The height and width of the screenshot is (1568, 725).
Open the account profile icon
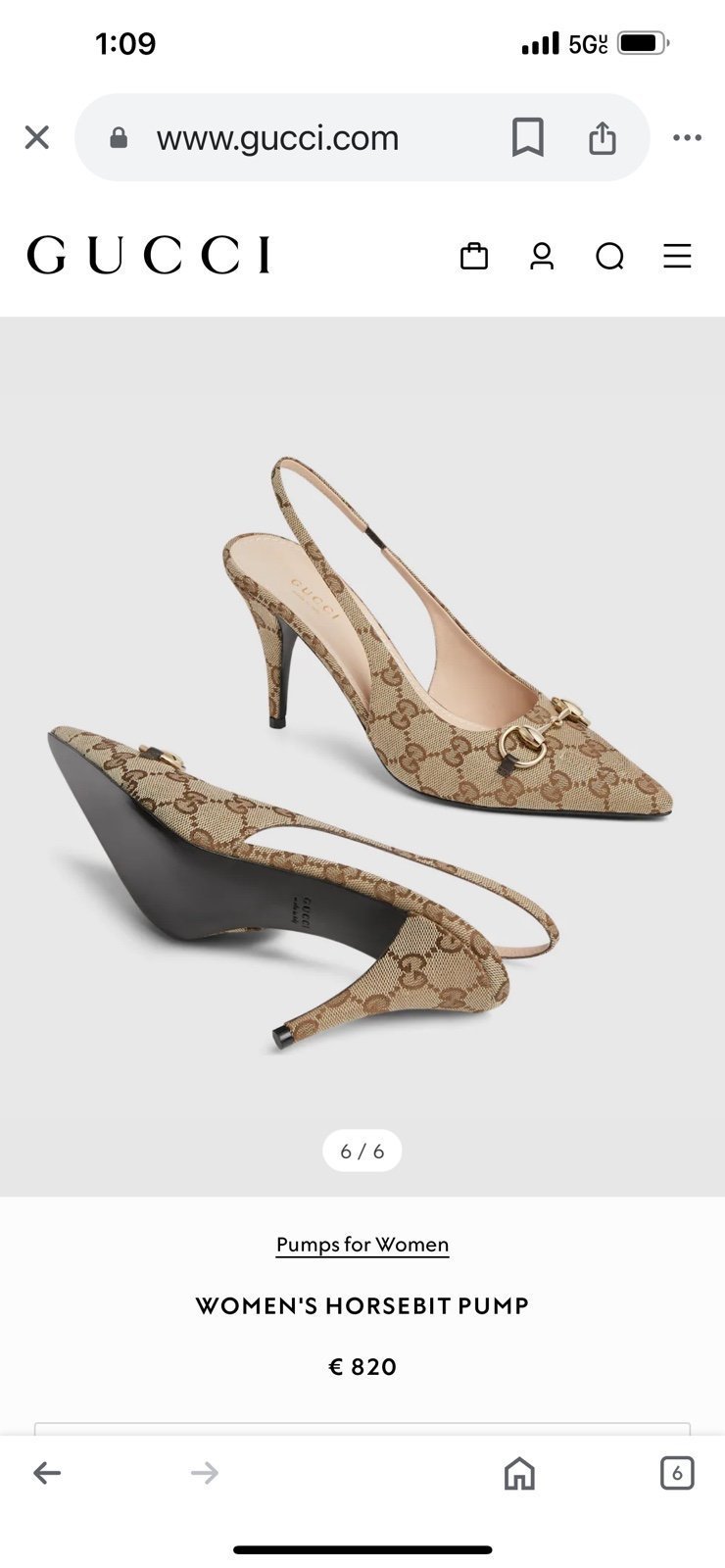[542, 257]
